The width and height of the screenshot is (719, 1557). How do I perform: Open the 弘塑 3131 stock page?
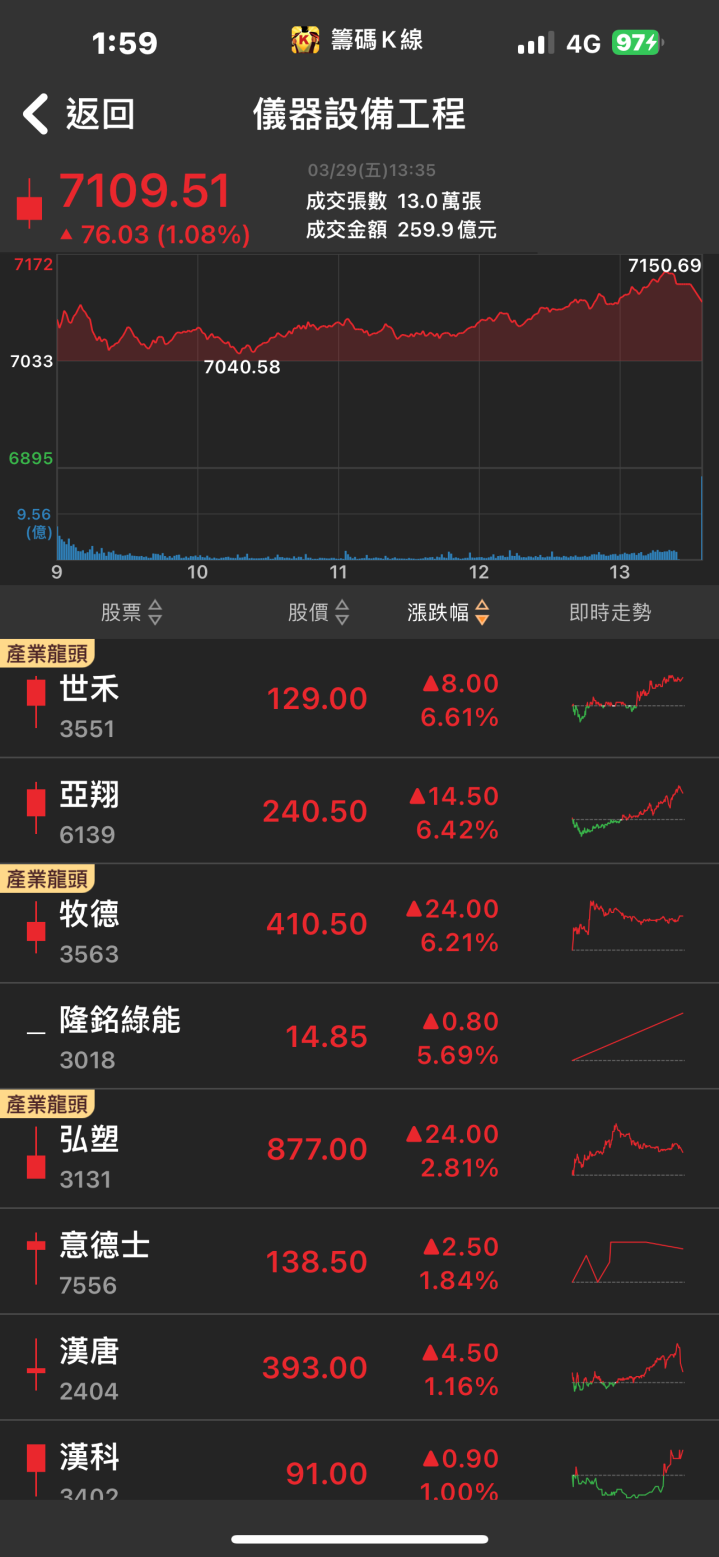359,1150
